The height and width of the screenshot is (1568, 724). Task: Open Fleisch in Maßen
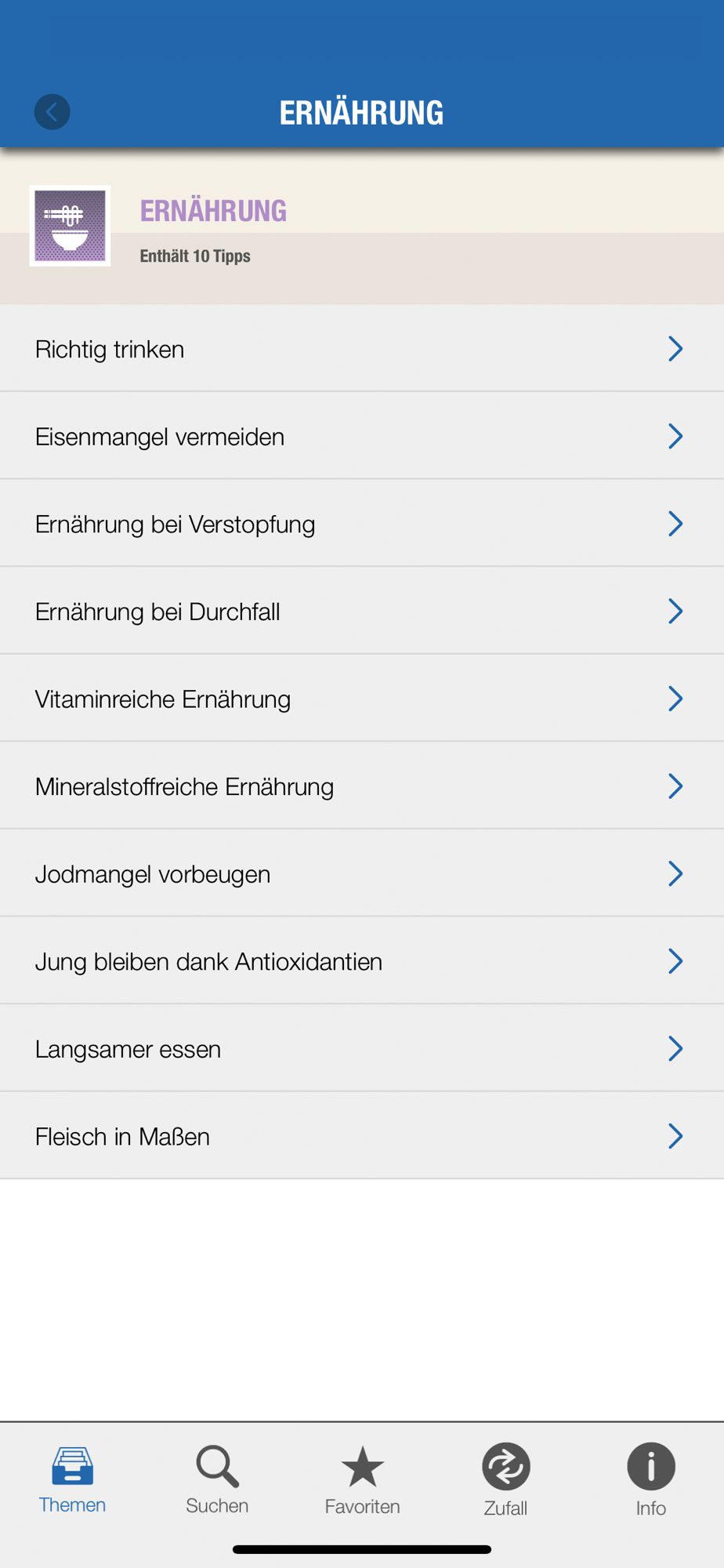362,1137
